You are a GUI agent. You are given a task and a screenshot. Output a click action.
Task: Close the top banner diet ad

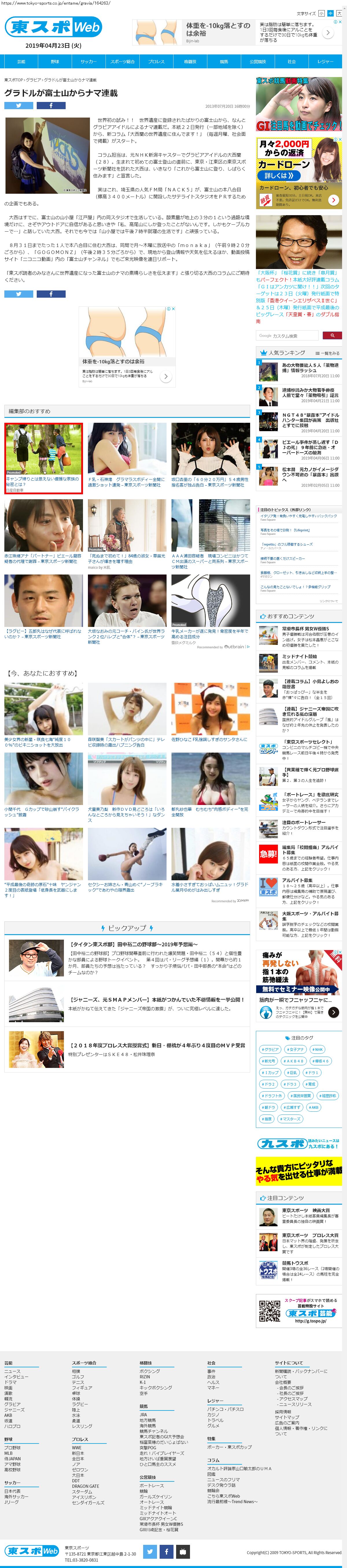[340, 22]
